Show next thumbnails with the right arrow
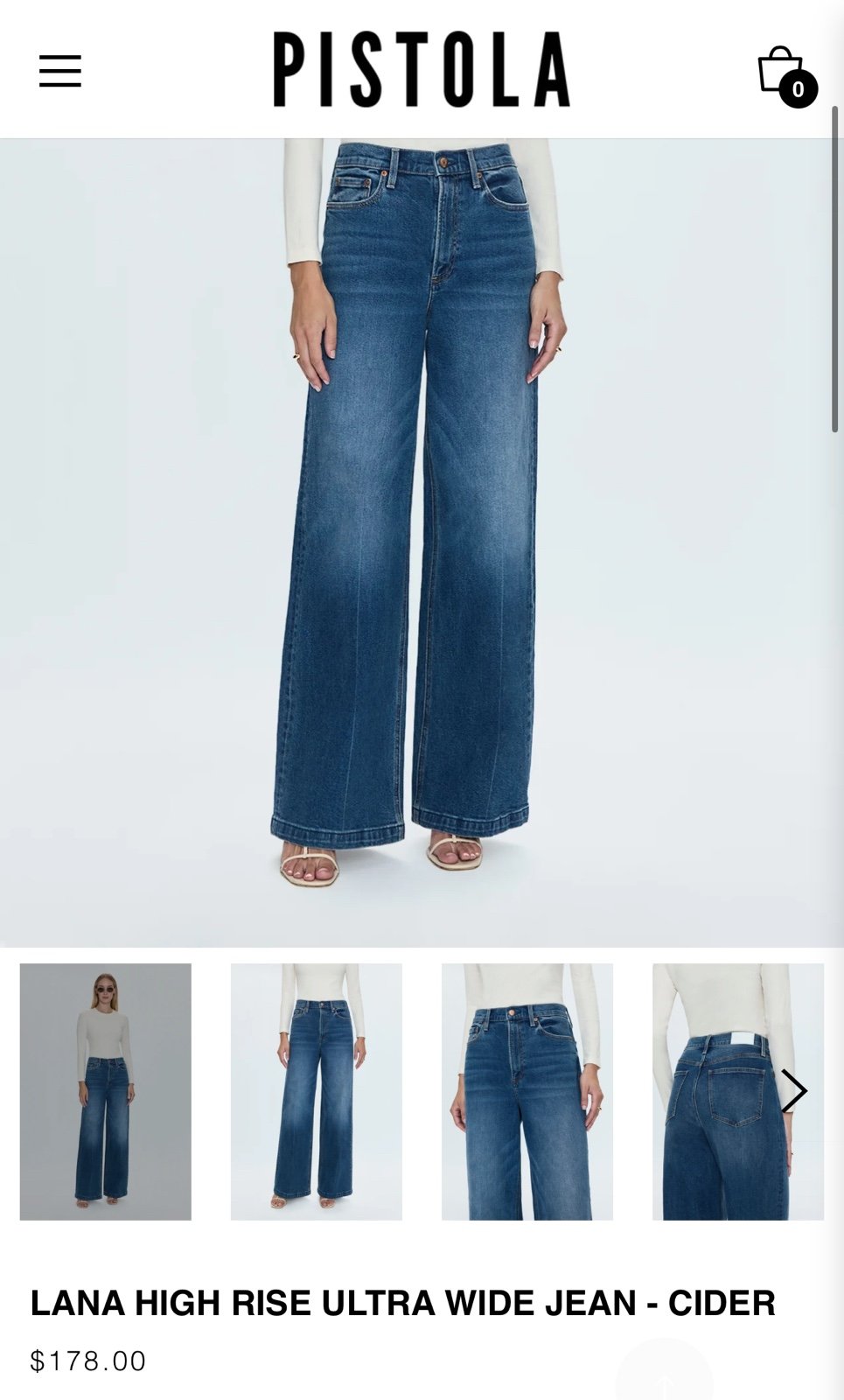This screenshot has width=844, height=1400. coord(794,1091)
